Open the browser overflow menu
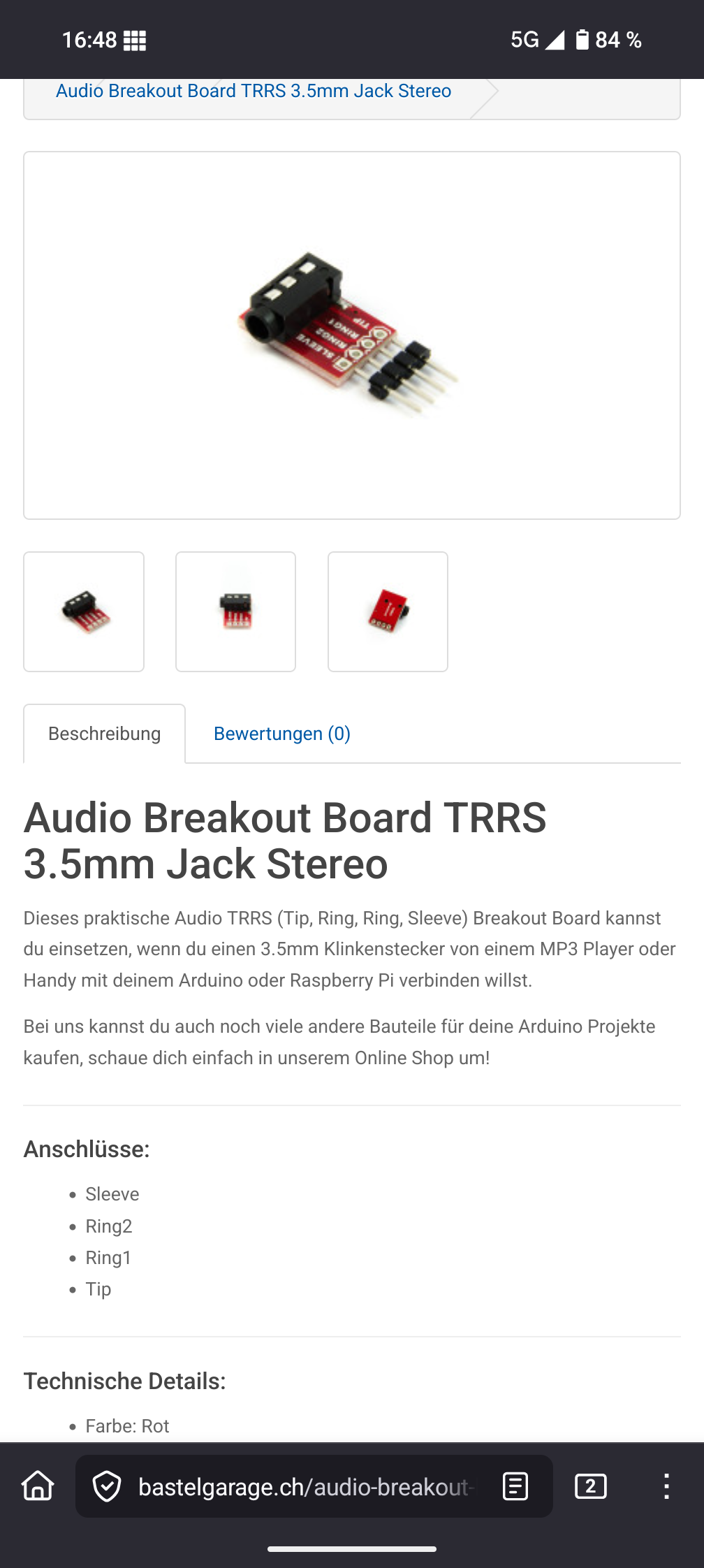This screenshot has height=1568, width=704. 666,1486
